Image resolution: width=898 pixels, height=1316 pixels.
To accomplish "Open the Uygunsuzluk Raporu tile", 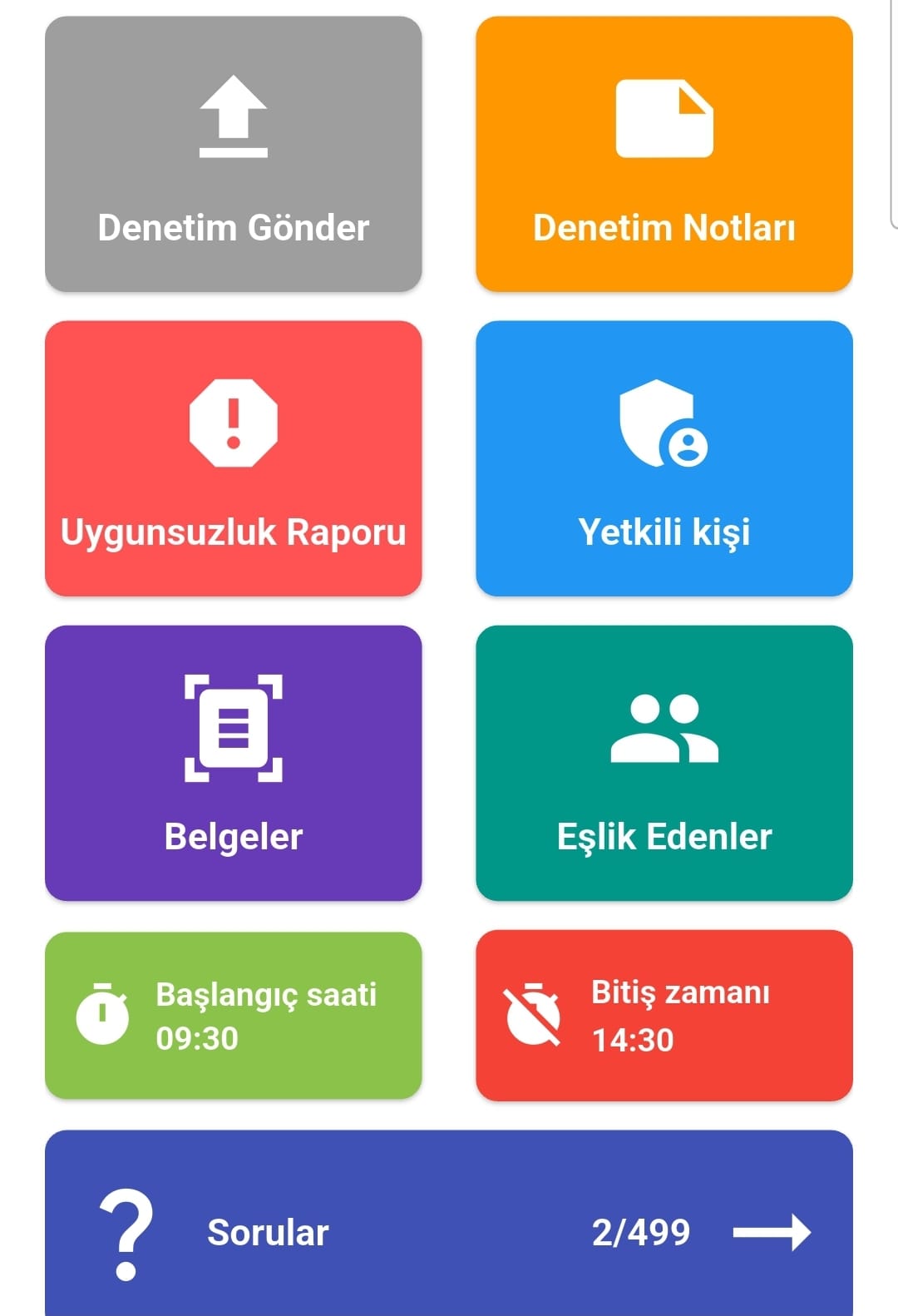I will (233, 458).
